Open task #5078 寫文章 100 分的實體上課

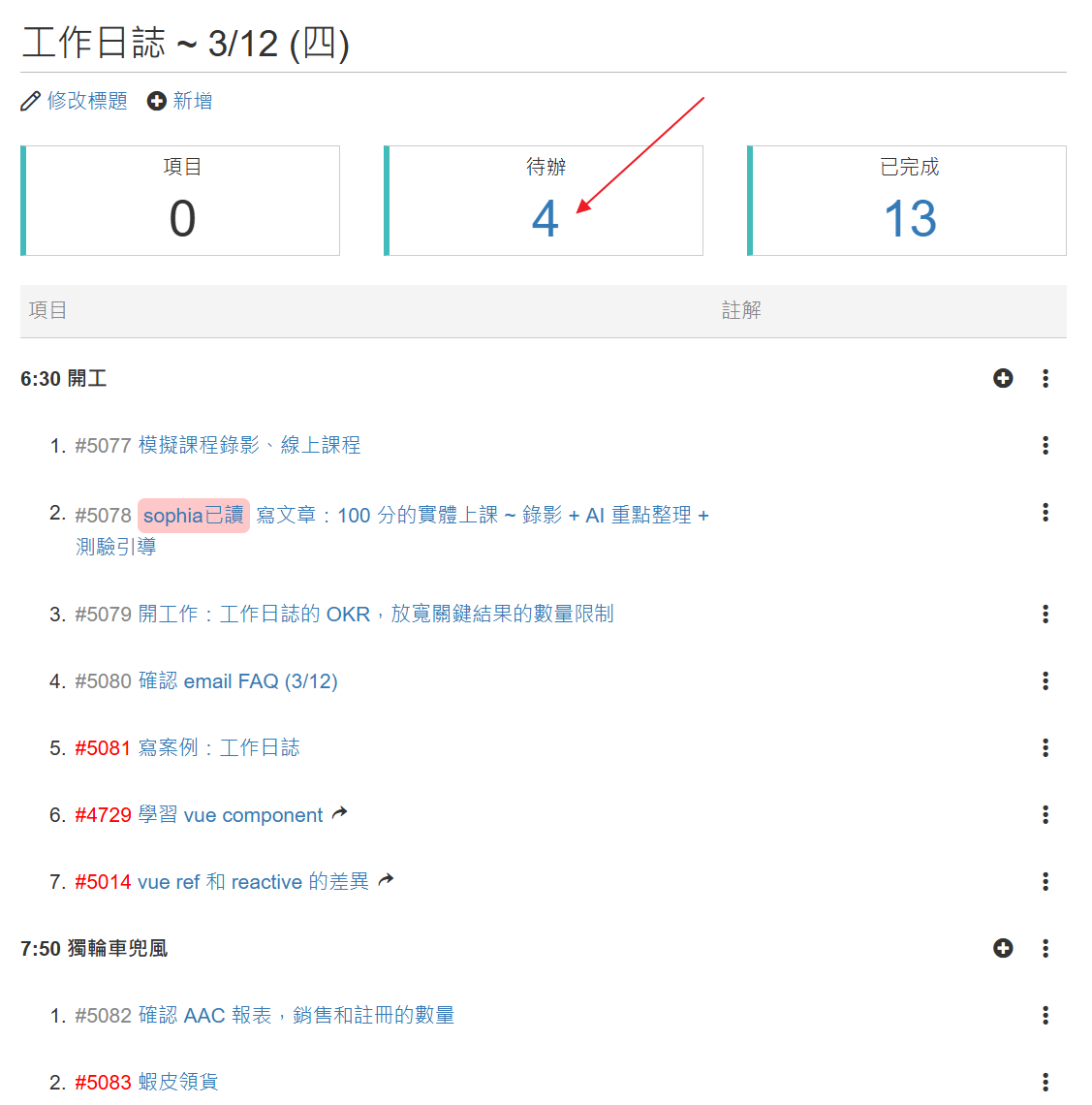[482, 515]
